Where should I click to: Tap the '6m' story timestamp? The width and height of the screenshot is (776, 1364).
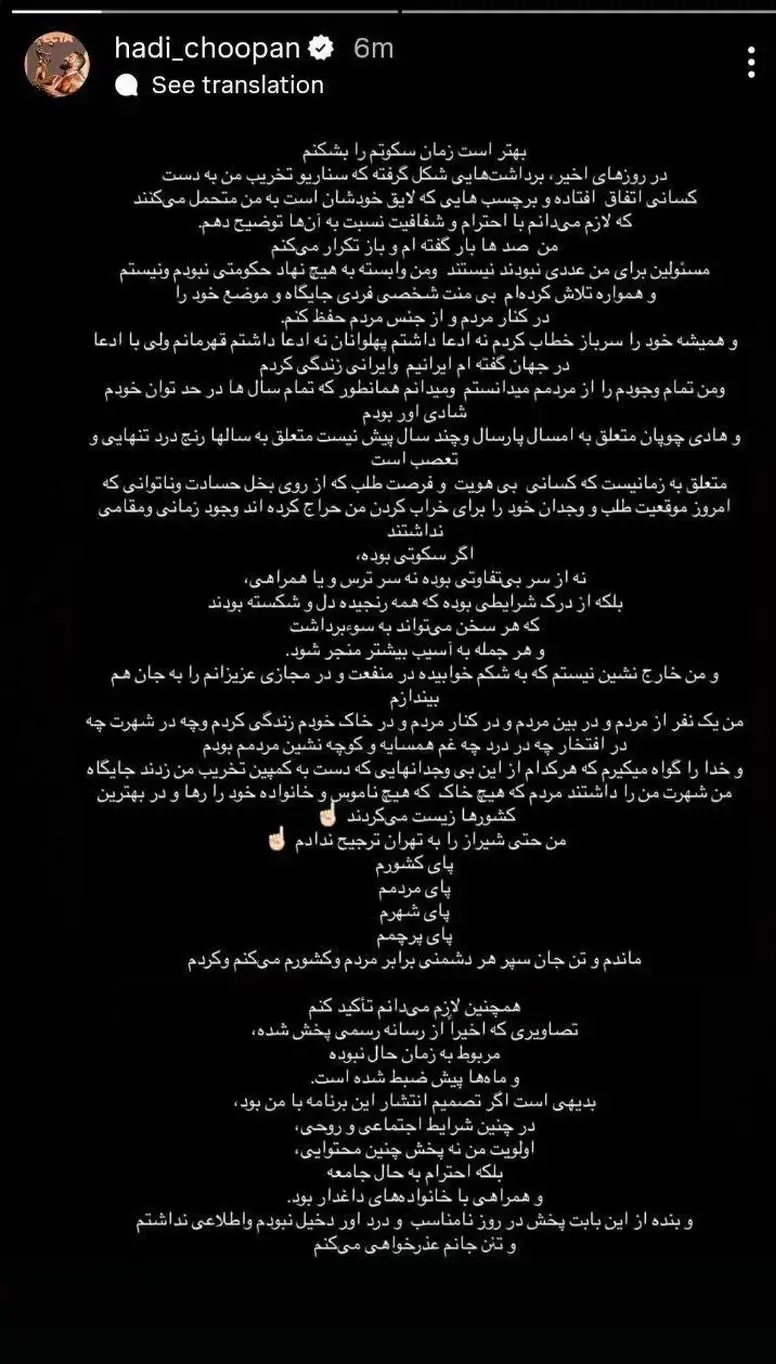click(370, 45)
